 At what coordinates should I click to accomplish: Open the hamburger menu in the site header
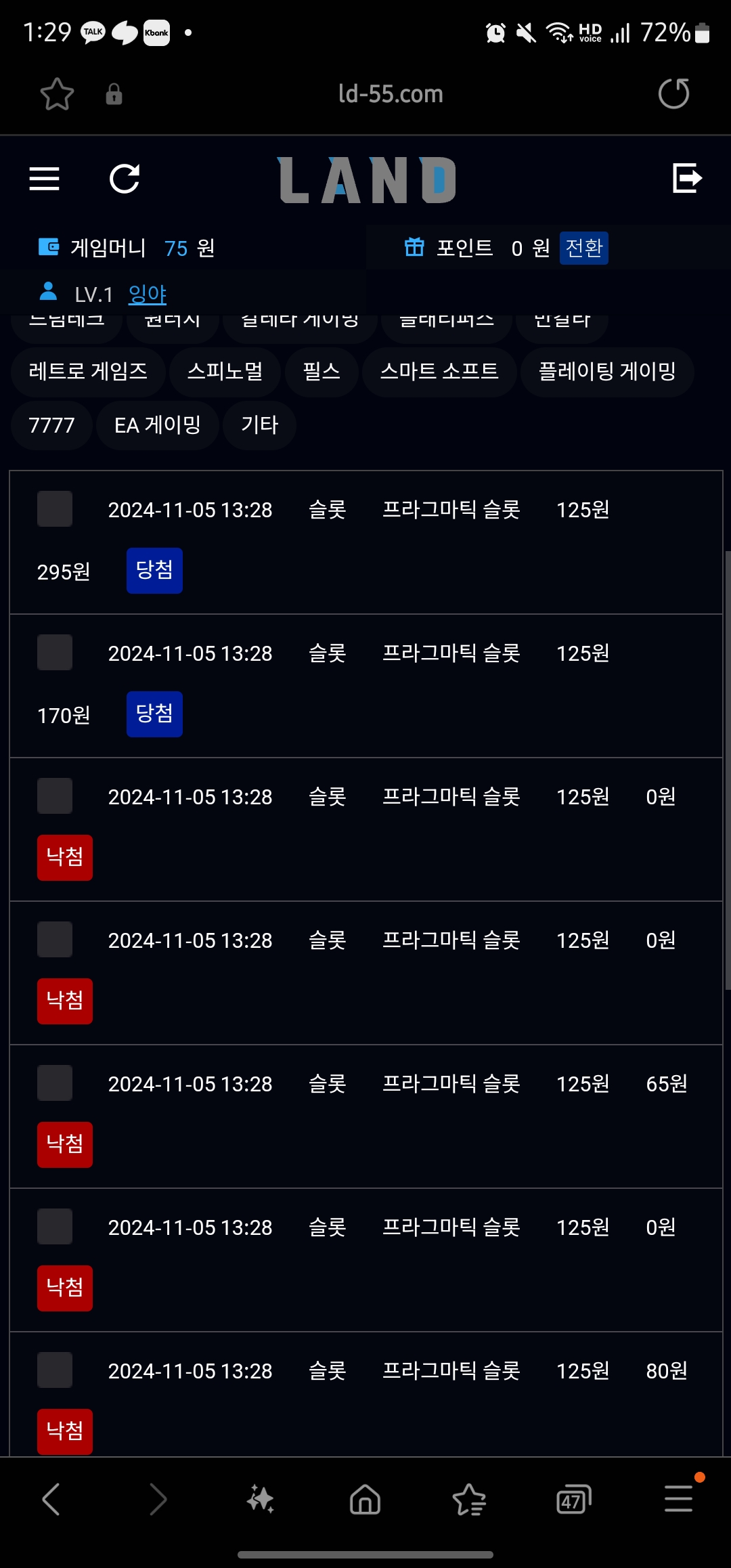pyautogui.click(x=45, y=179)
